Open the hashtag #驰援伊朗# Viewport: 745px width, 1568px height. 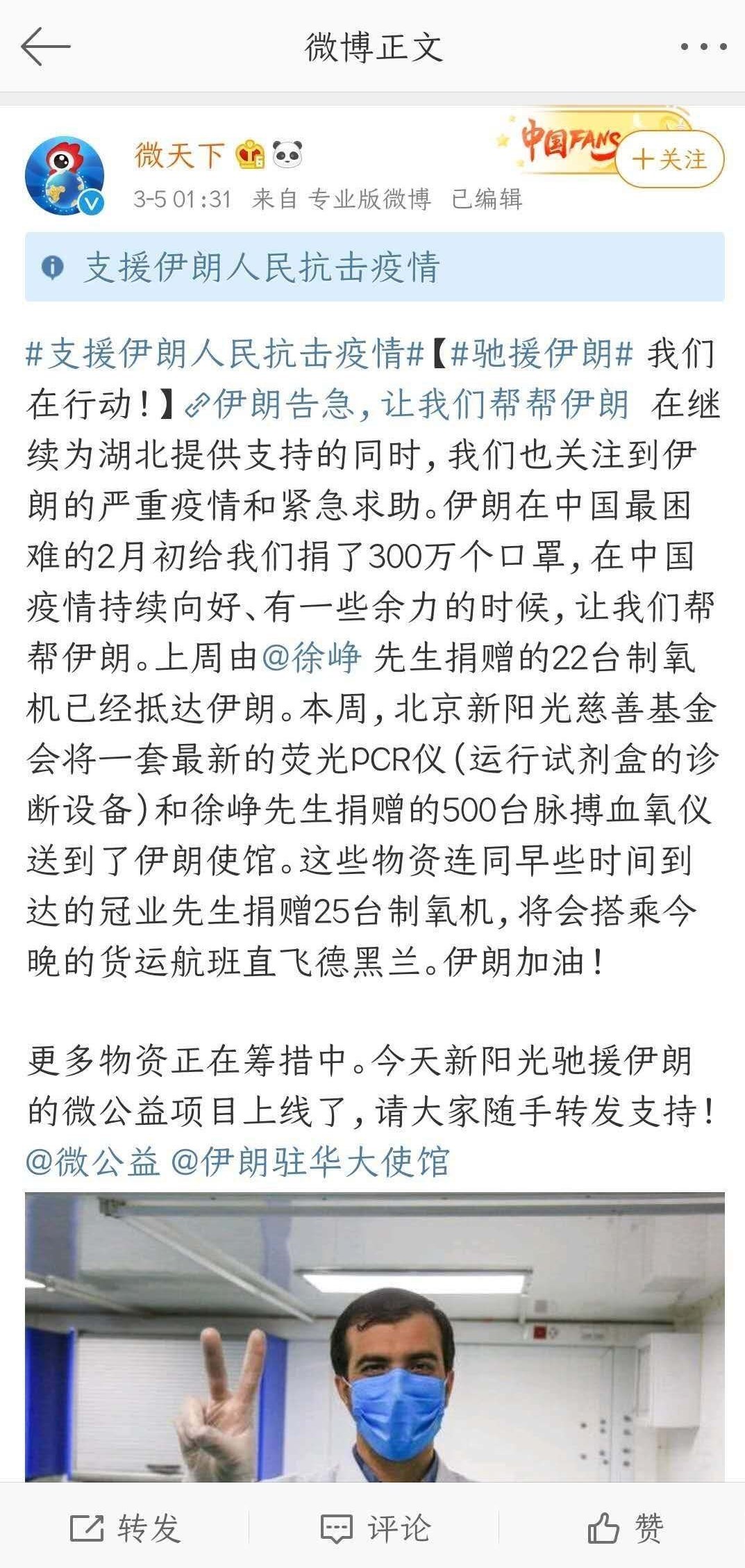[542, 354]
